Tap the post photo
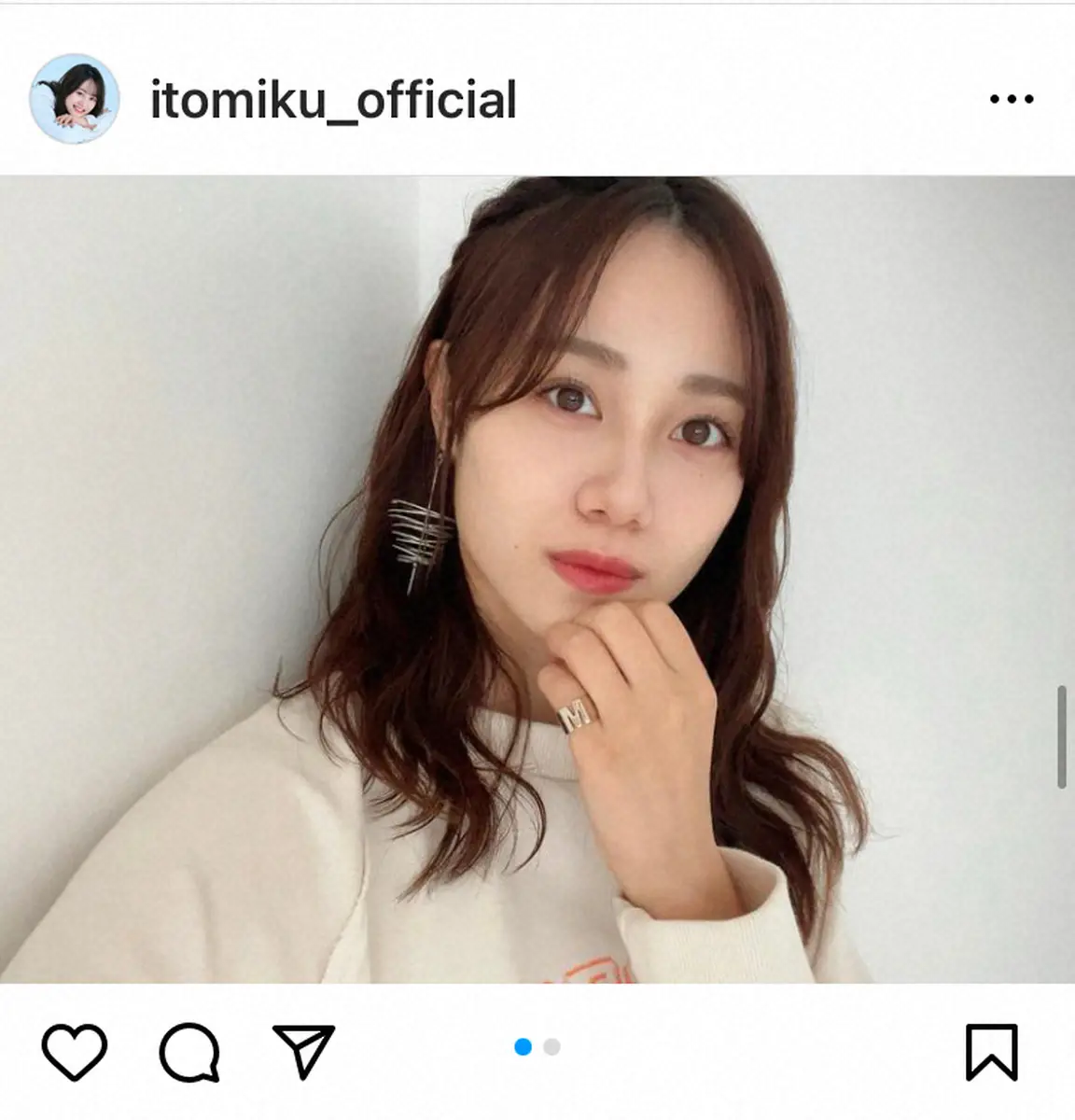The width and height of the screenshot is (1075, 1120). click(x=537, y=579)
